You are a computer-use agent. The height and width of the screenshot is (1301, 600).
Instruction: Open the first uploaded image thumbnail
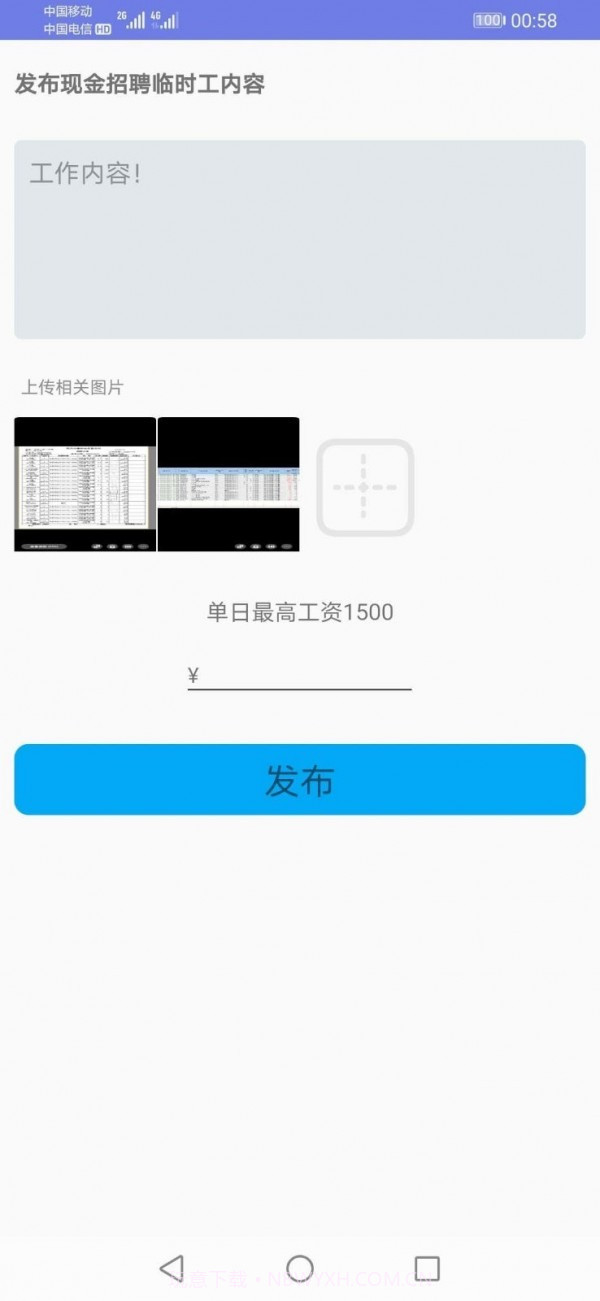[85, 484]
